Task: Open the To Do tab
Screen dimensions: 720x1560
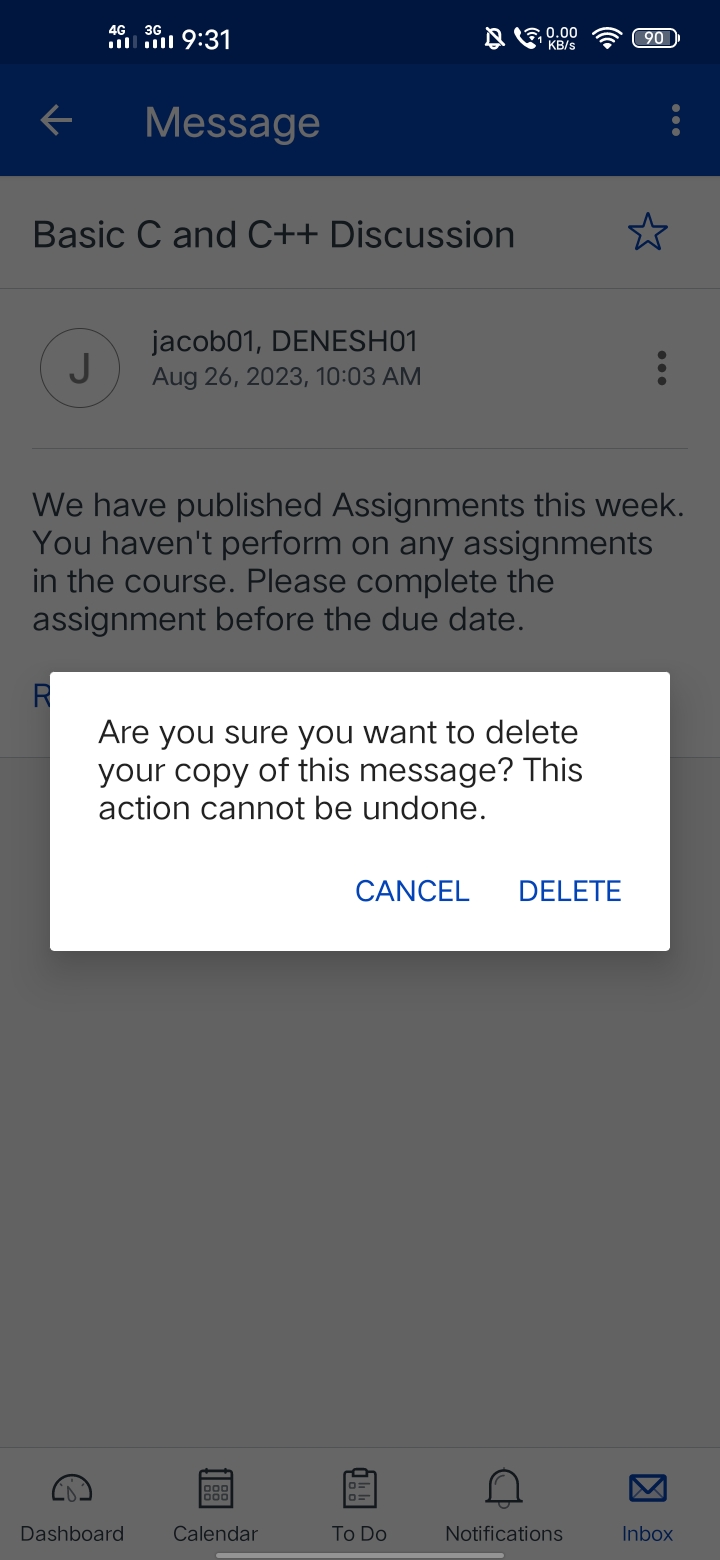Action: point(359,1505)
